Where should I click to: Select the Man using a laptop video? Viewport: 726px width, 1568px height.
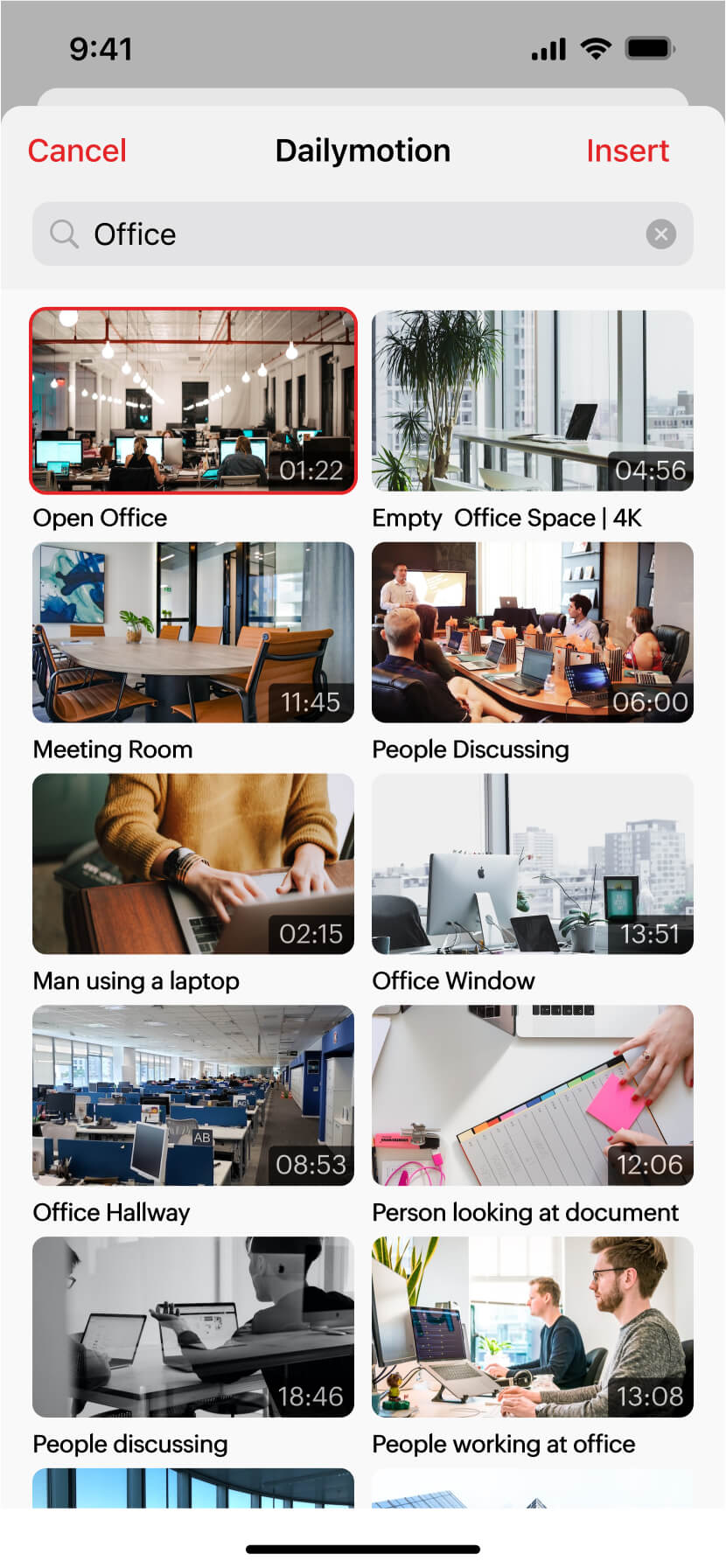[193, 864]
